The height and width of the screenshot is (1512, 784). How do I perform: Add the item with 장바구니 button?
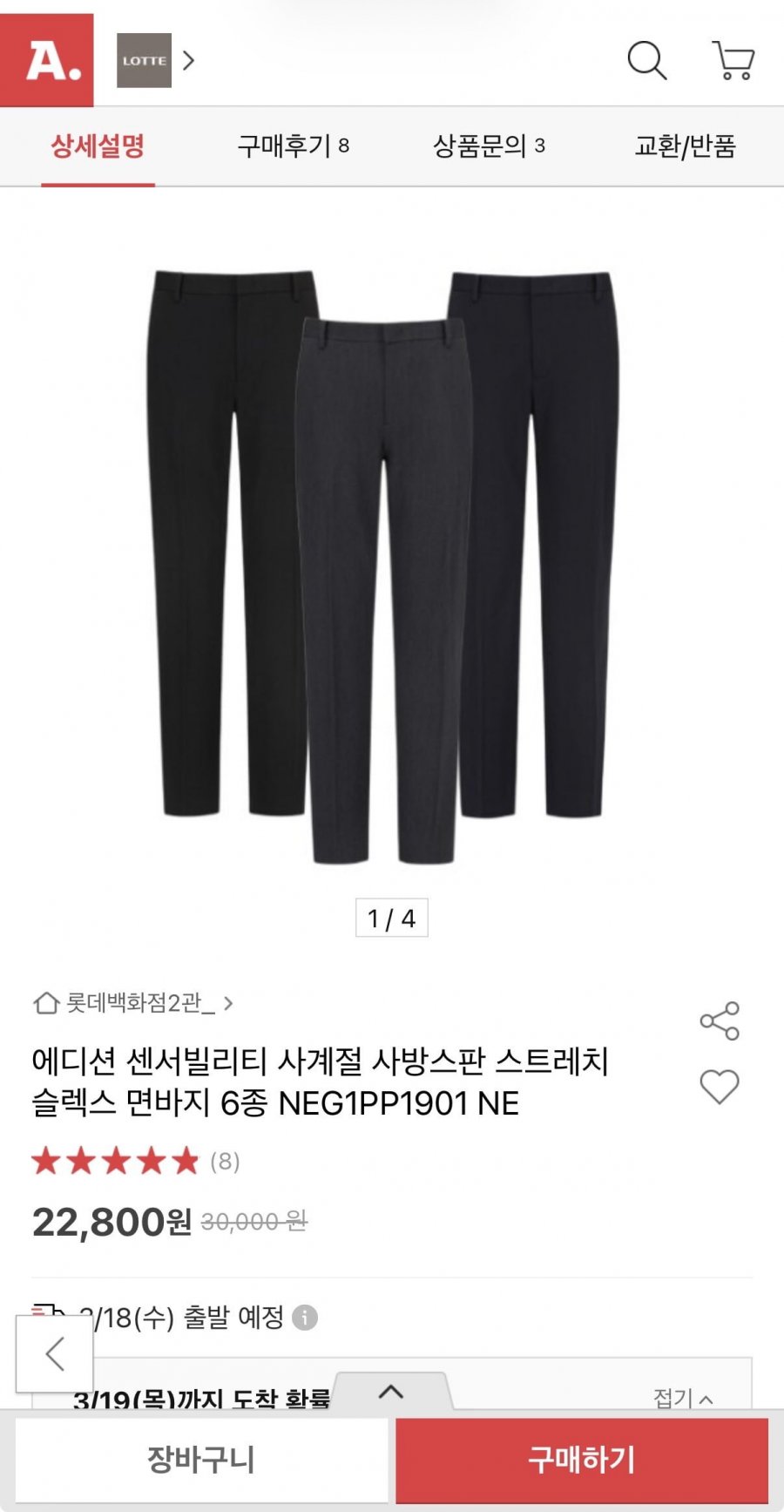201,1460
